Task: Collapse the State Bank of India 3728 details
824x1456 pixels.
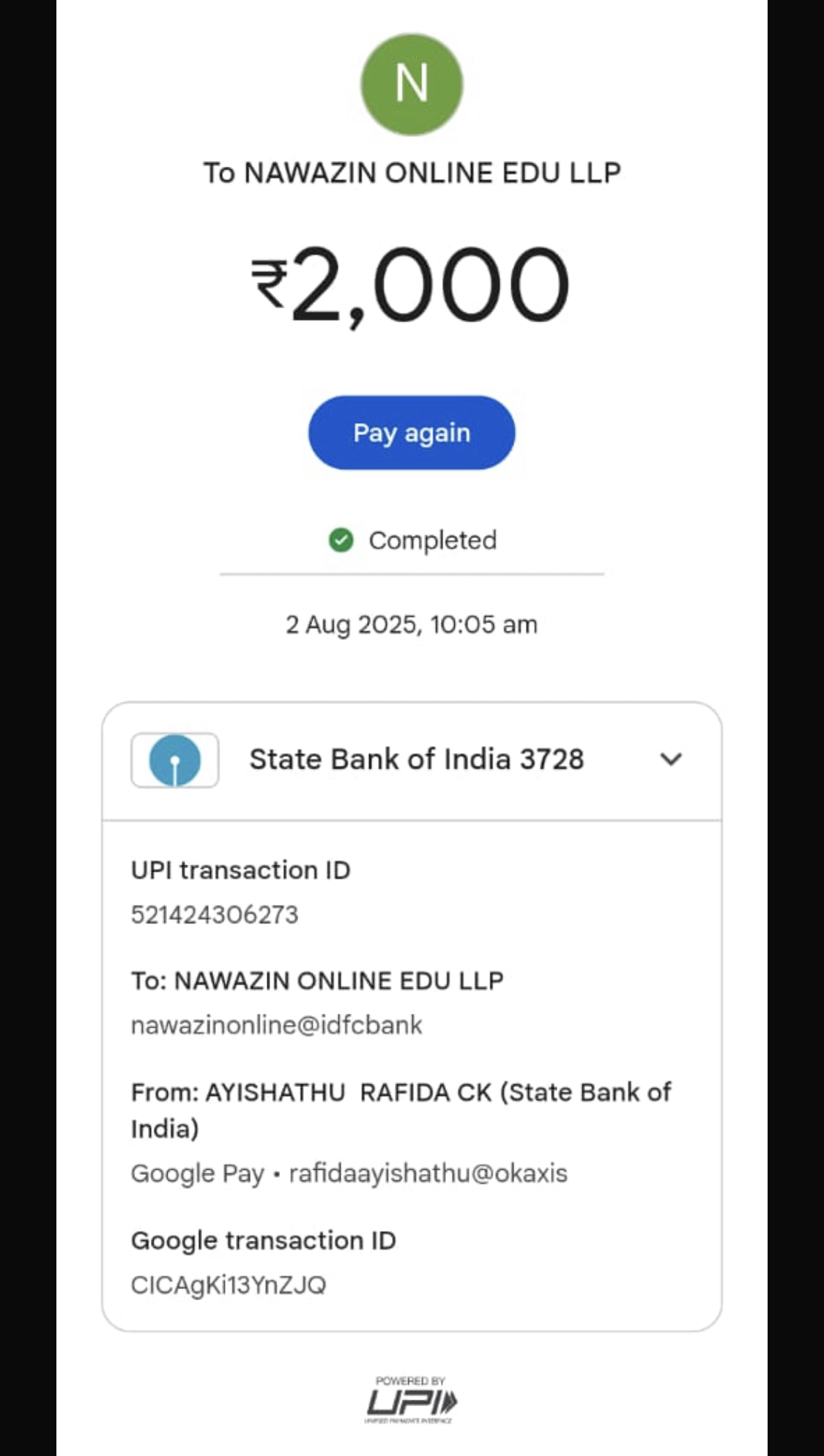Action: click(x=671, y=759)
